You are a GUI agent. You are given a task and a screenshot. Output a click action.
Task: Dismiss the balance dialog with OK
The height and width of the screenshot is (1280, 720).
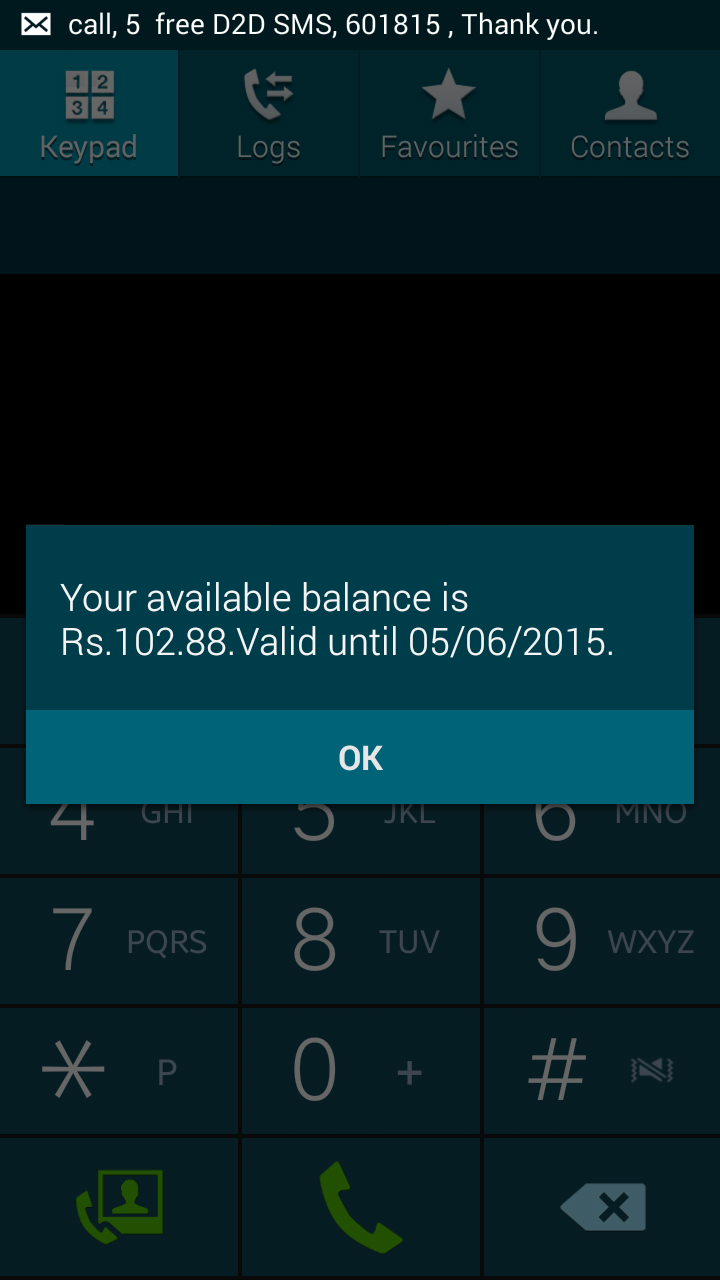(360, 757)
